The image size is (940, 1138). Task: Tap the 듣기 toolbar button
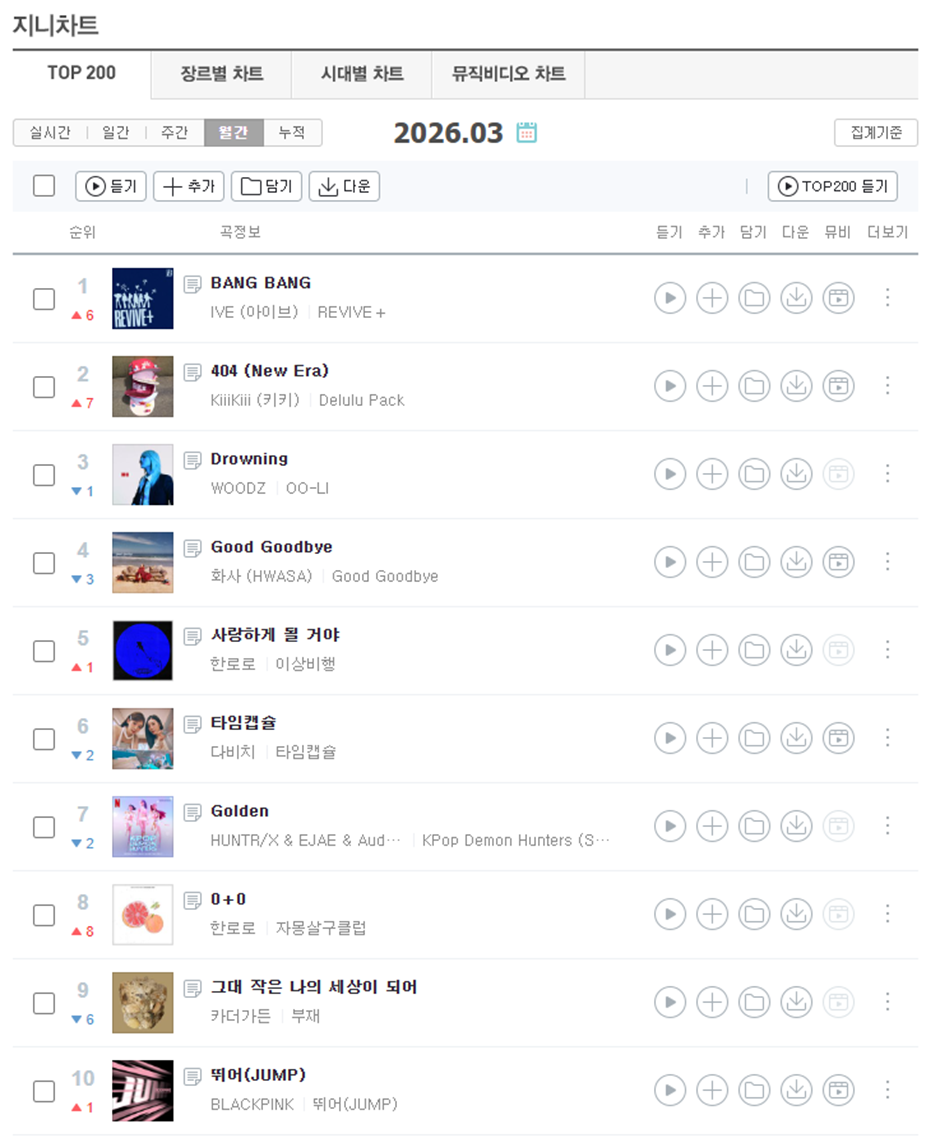111,186
